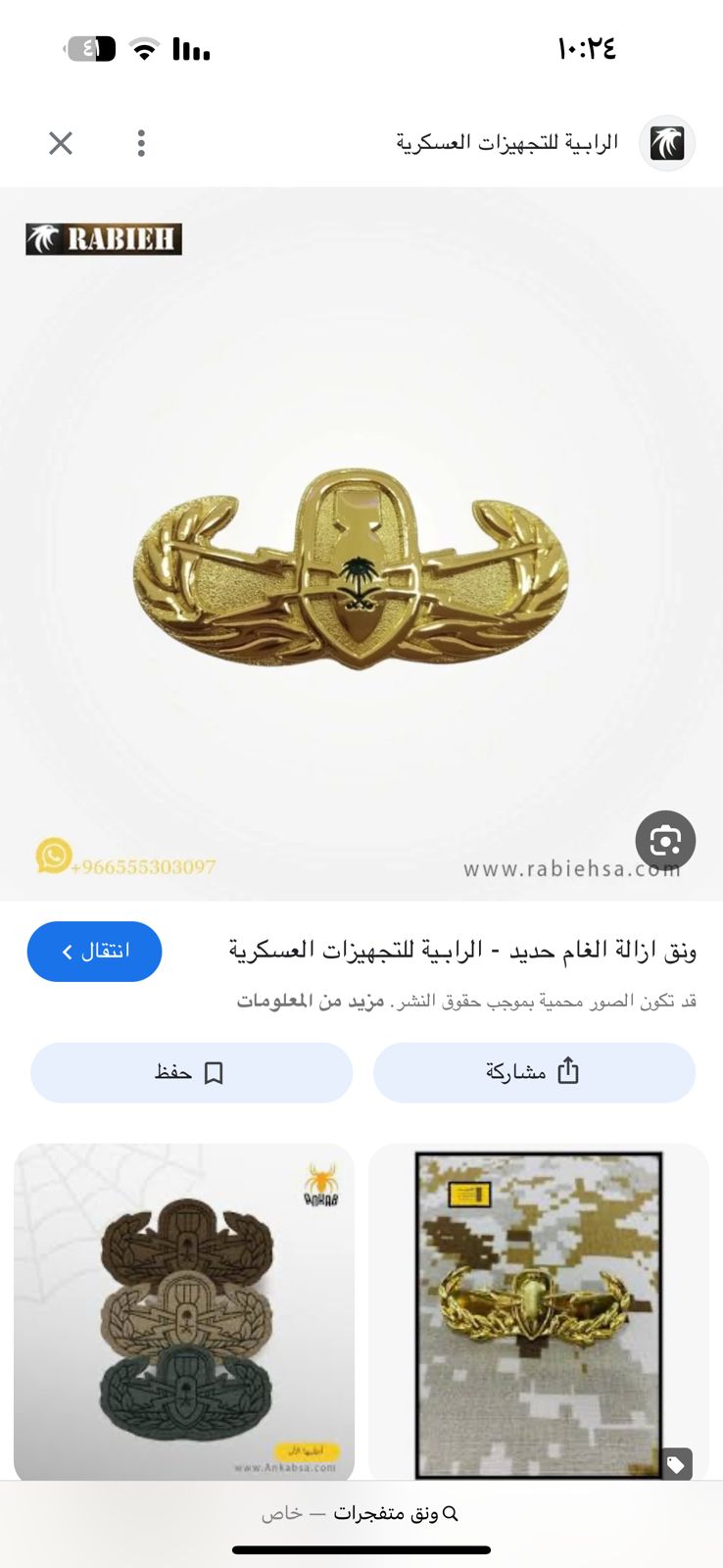
Task: Open the gold badge on camouflage result
Action: [539, 1313]
